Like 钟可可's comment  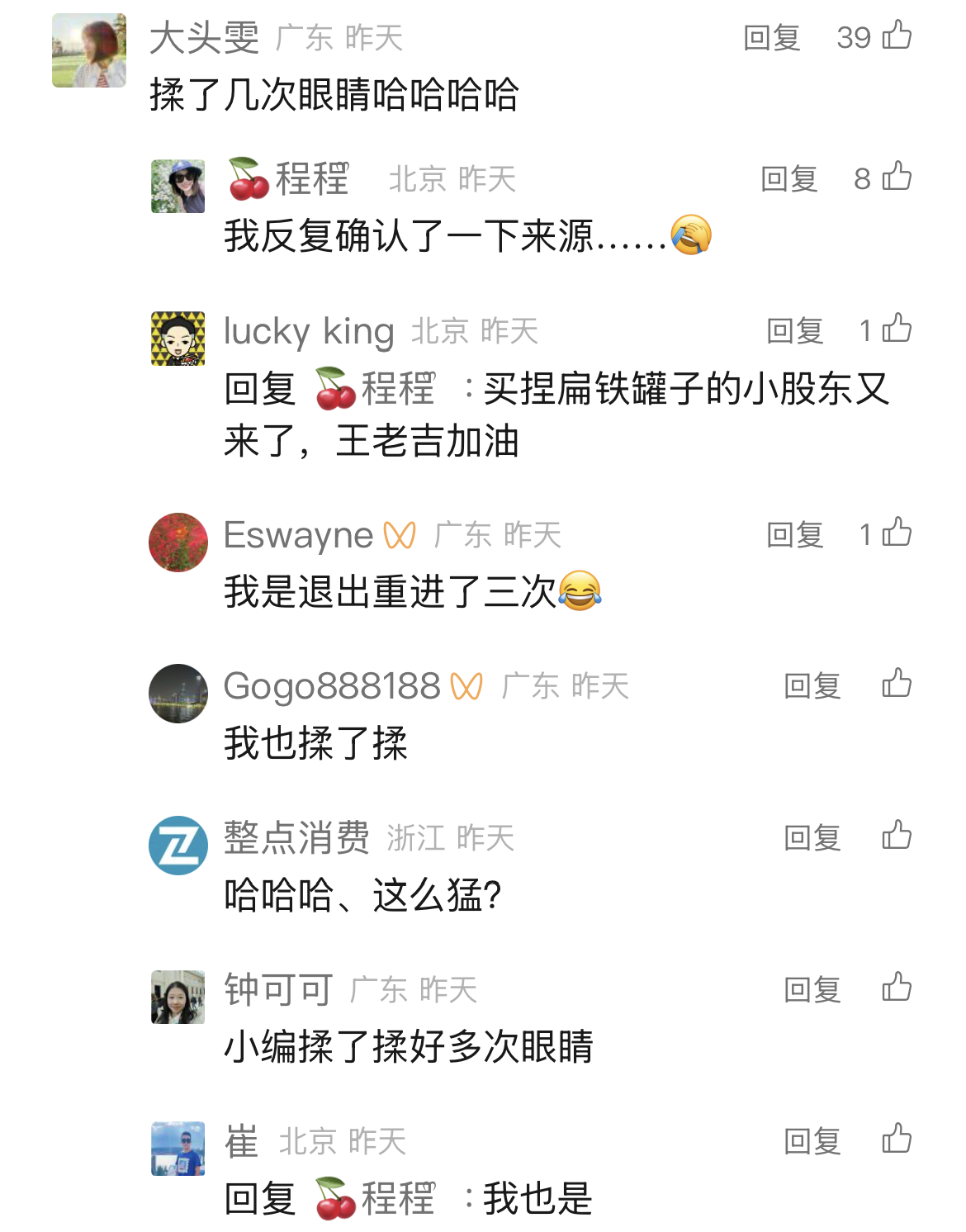pyautogui.click(x=897, y=988)
